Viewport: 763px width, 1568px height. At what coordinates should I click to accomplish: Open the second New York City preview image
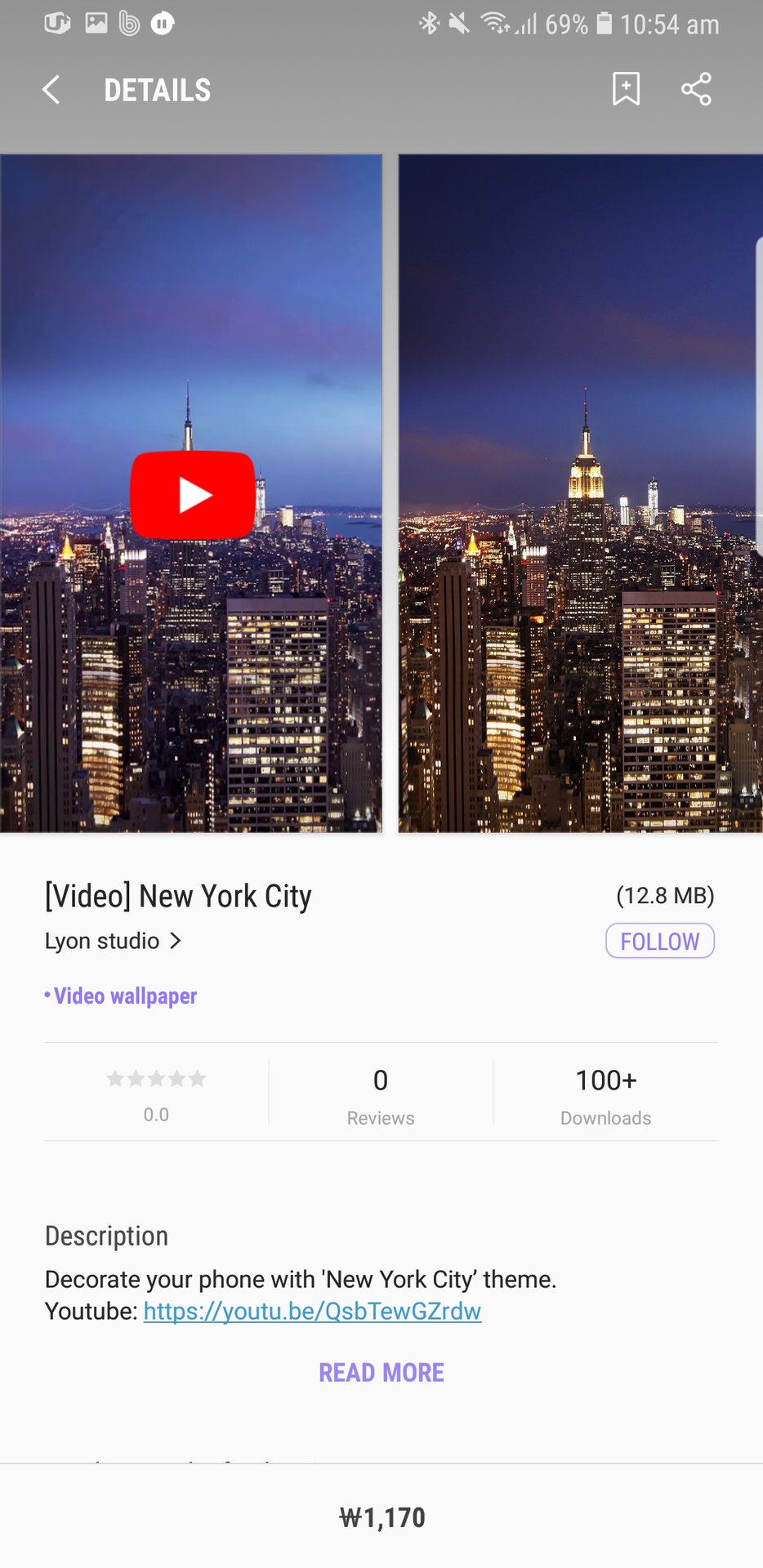click(x=580, y=493)
